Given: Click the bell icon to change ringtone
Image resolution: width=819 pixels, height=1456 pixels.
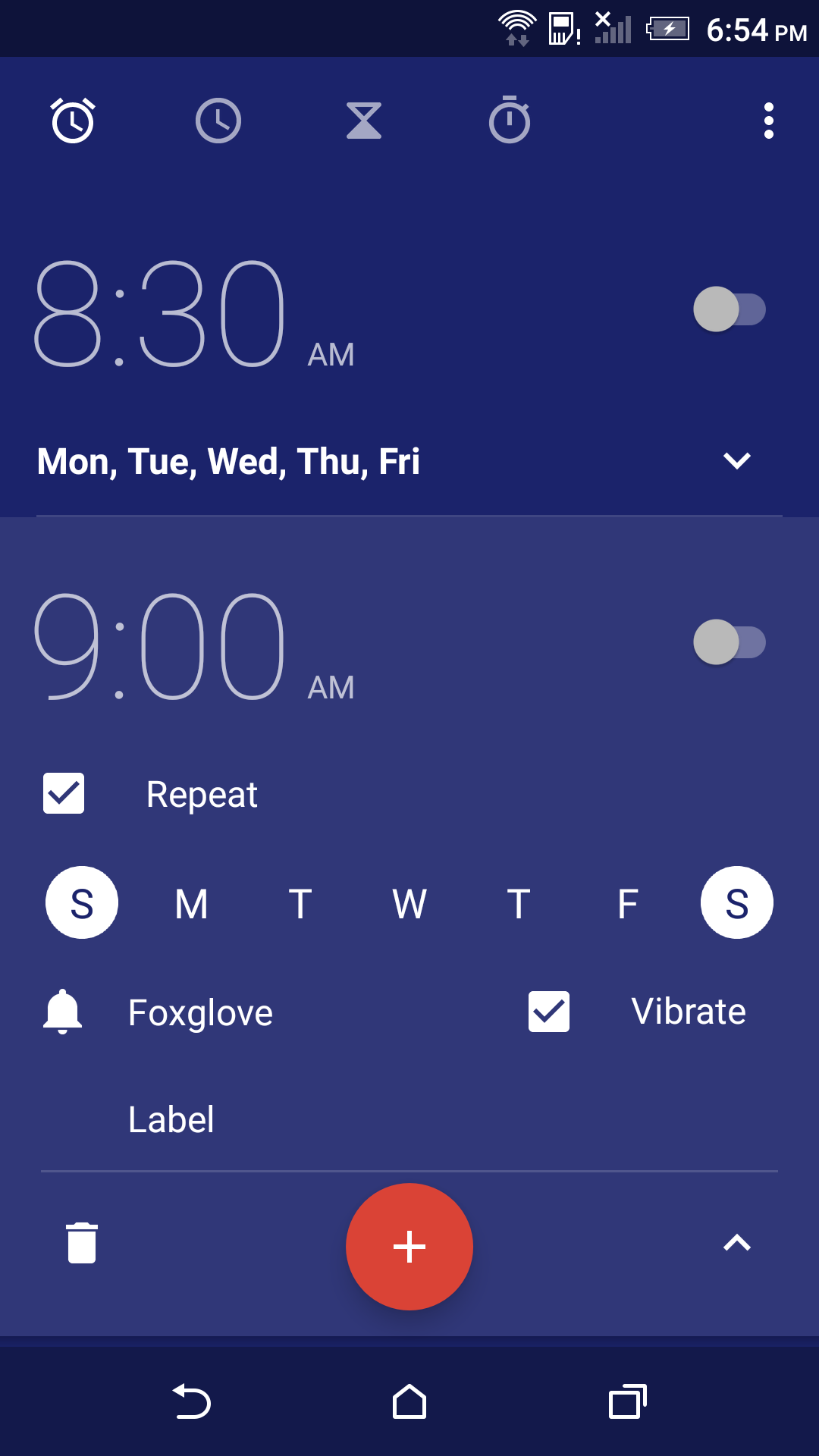Looking at the screenshot, I should tap(63, 1012).
